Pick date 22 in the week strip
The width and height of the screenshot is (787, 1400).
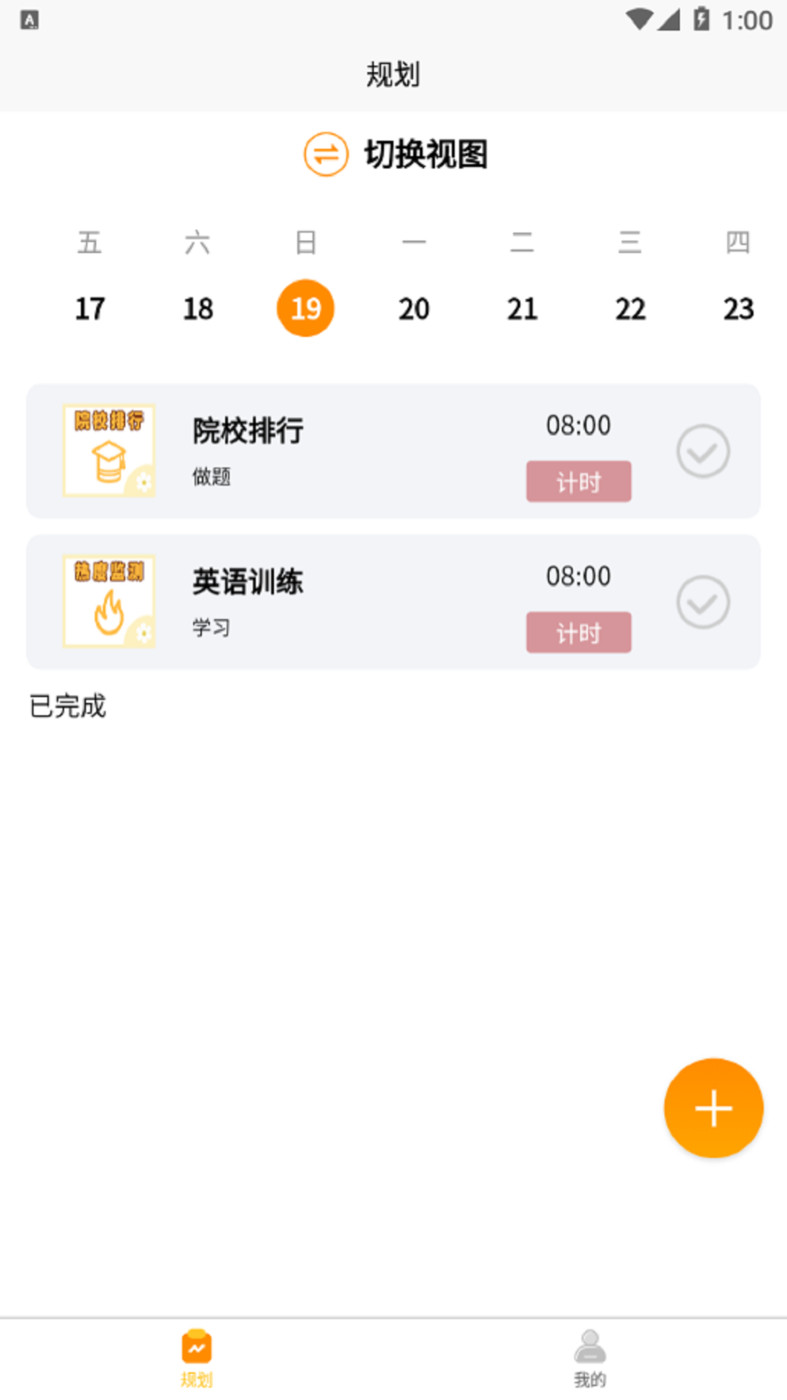[x=630, y=308]
